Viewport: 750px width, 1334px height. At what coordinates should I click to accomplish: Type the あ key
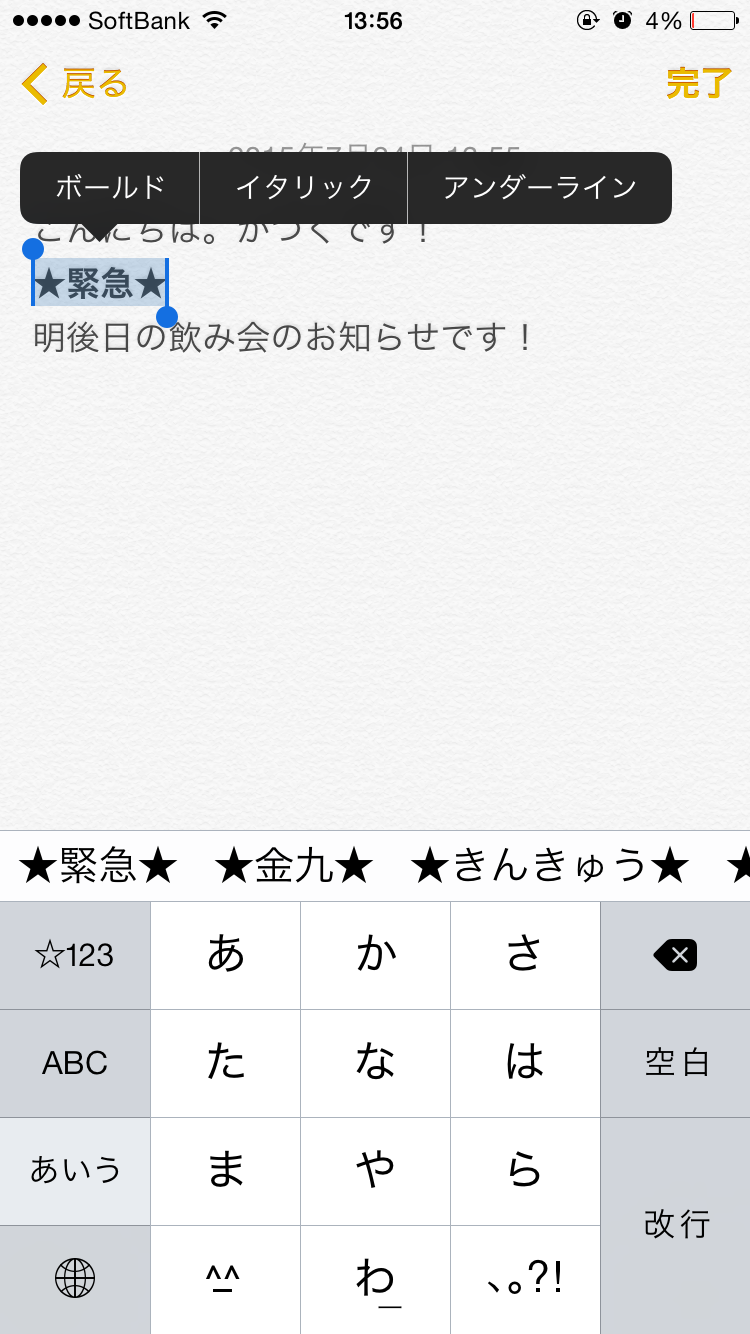pos(226,956)
